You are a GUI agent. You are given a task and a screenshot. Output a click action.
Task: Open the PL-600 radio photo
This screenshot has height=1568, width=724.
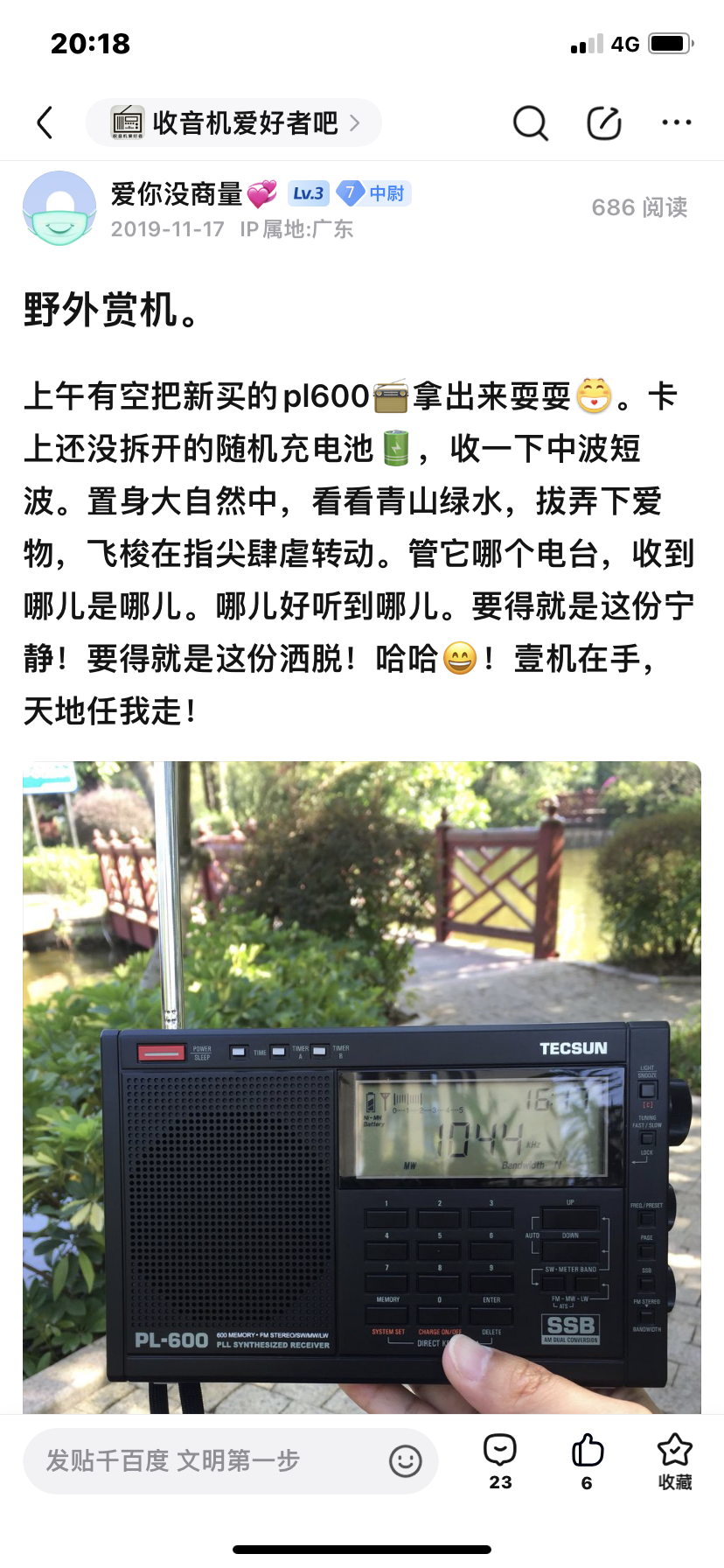coord(362,1087)
